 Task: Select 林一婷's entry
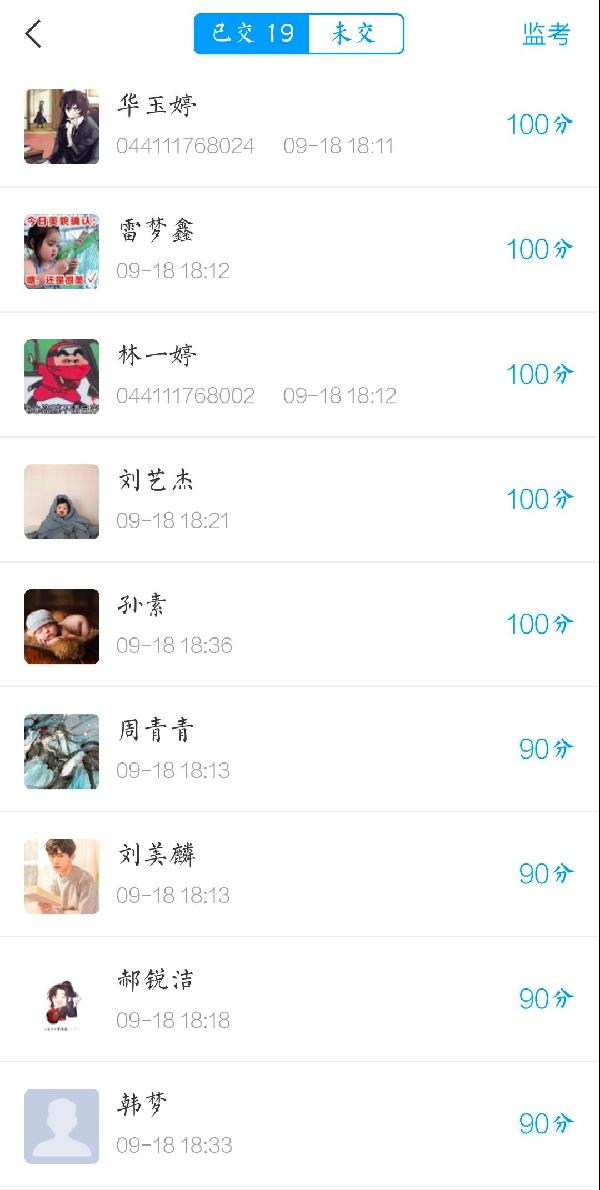[x=300, y=375]
